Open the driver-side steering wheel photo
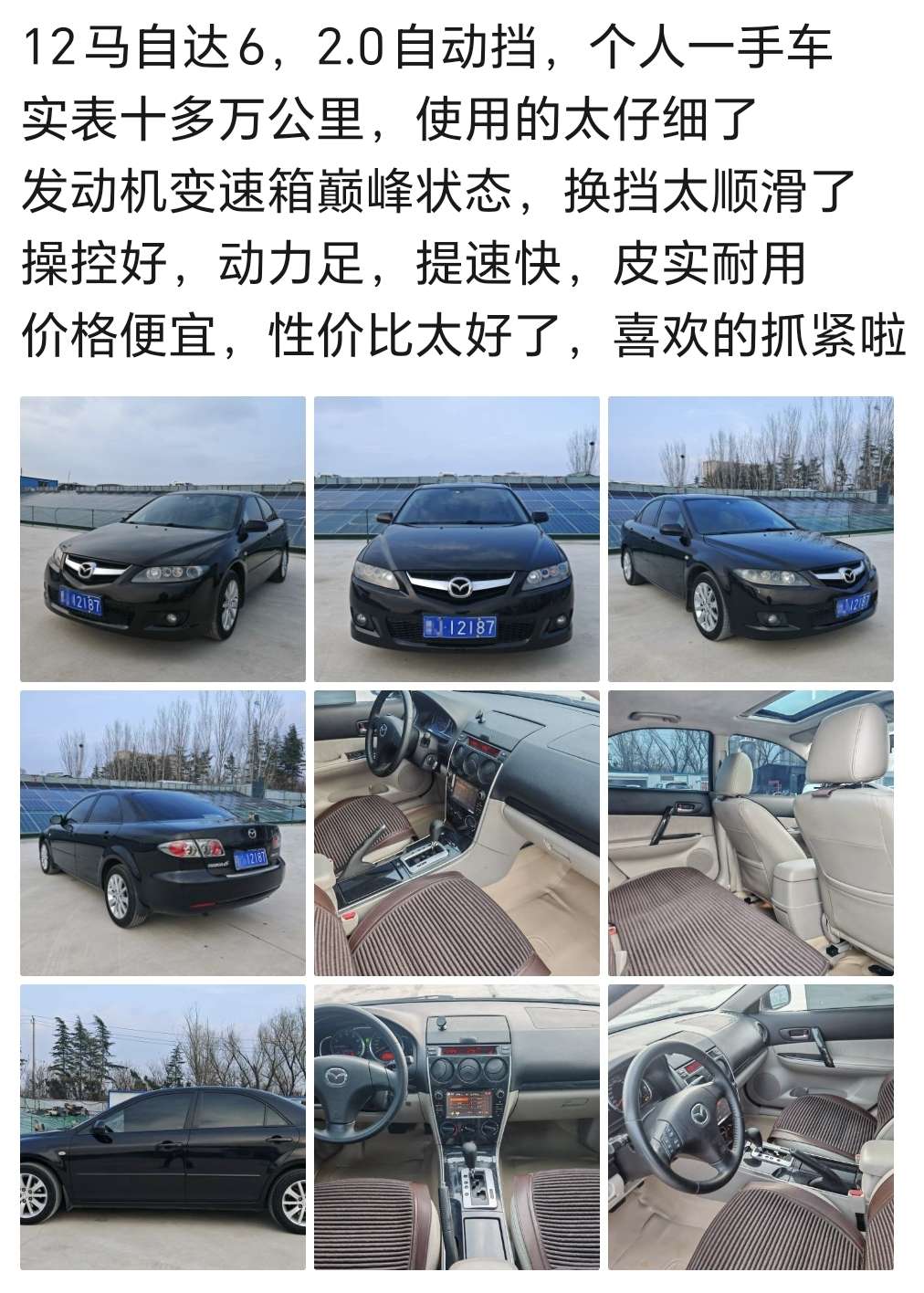This screenshot has width=924, height=1293. [751, 1127]
